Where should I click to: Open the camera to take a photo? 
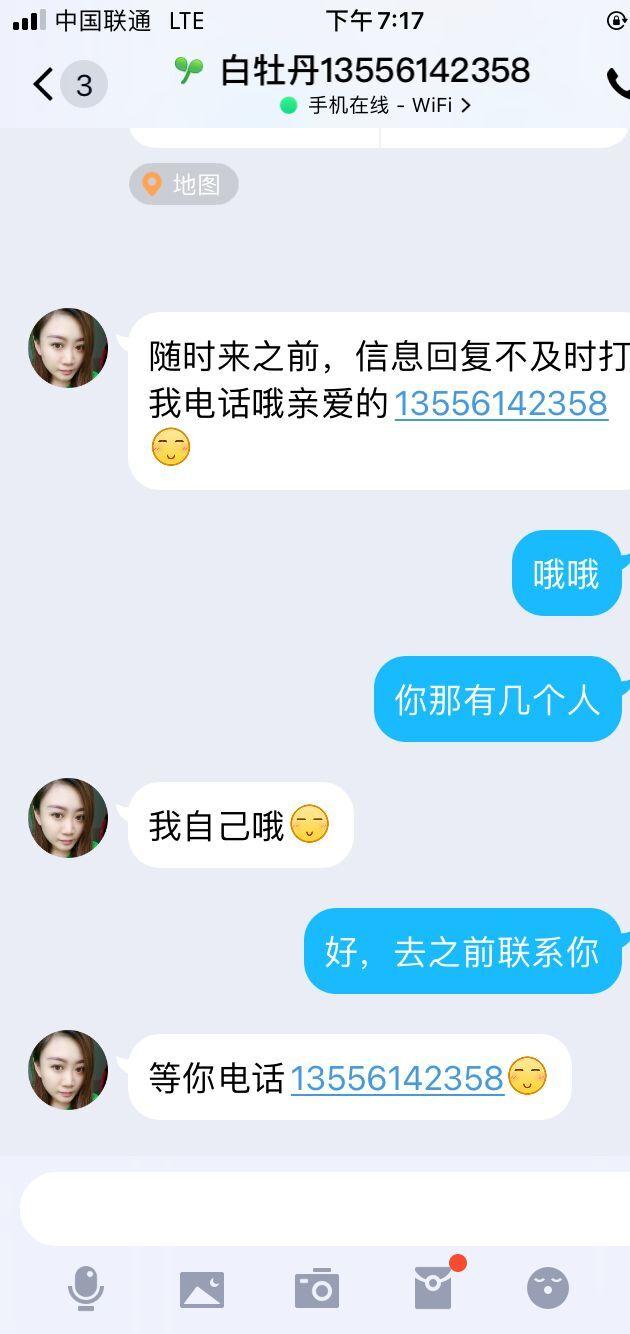[317, 1288]
